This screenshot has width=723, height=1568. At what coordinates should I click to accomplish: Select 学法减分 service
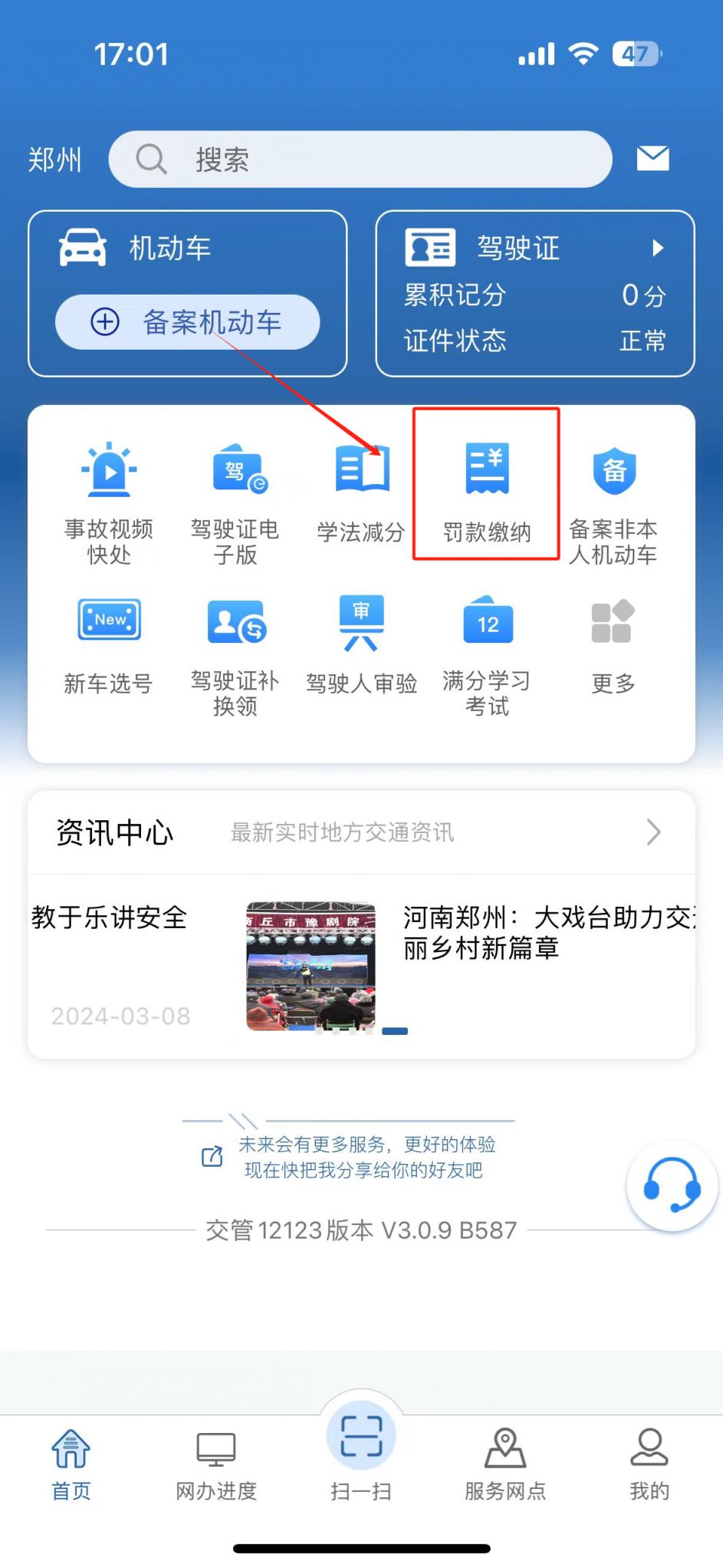point(361,491)
